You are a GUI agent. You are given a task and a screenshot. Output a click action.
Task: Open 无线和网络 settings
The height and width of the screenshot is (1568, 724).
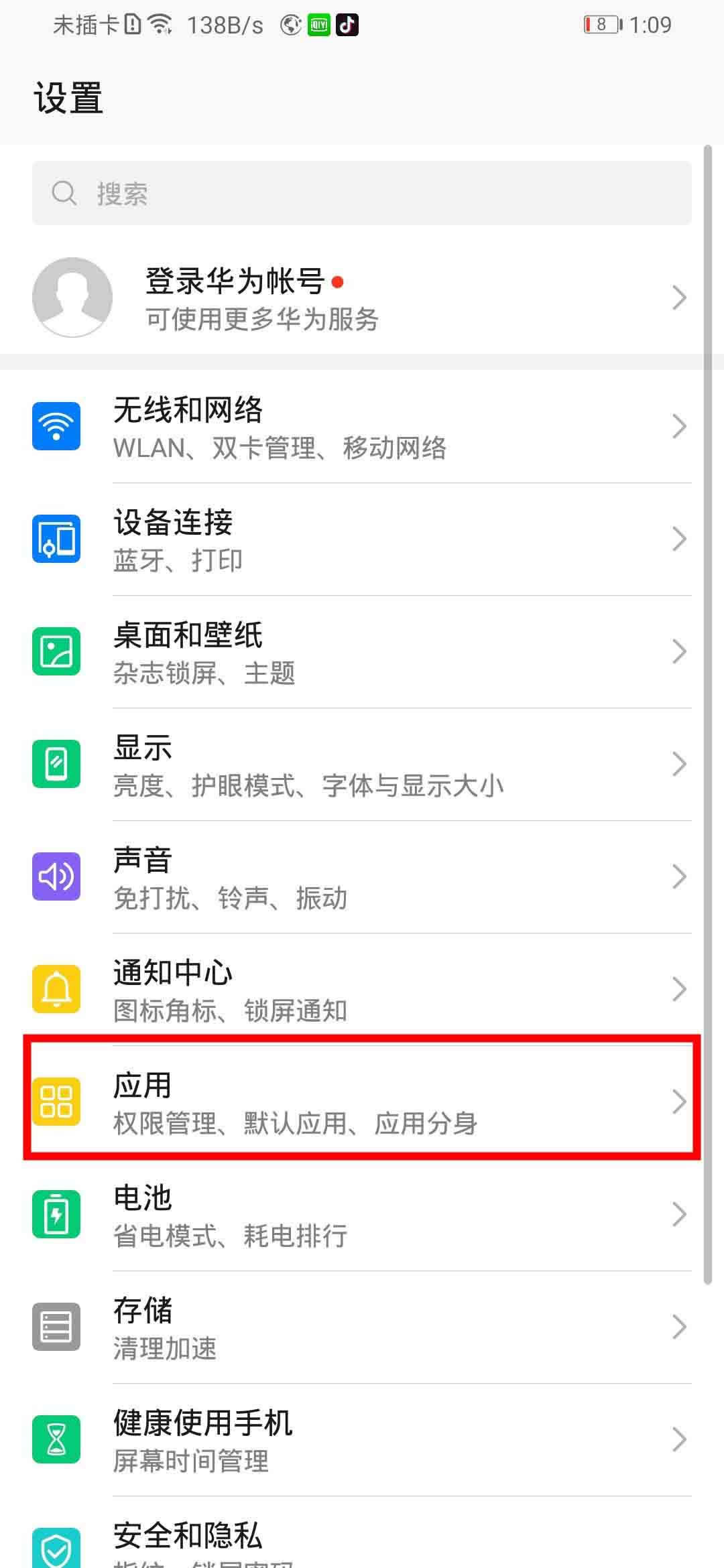tap(362, 427)
